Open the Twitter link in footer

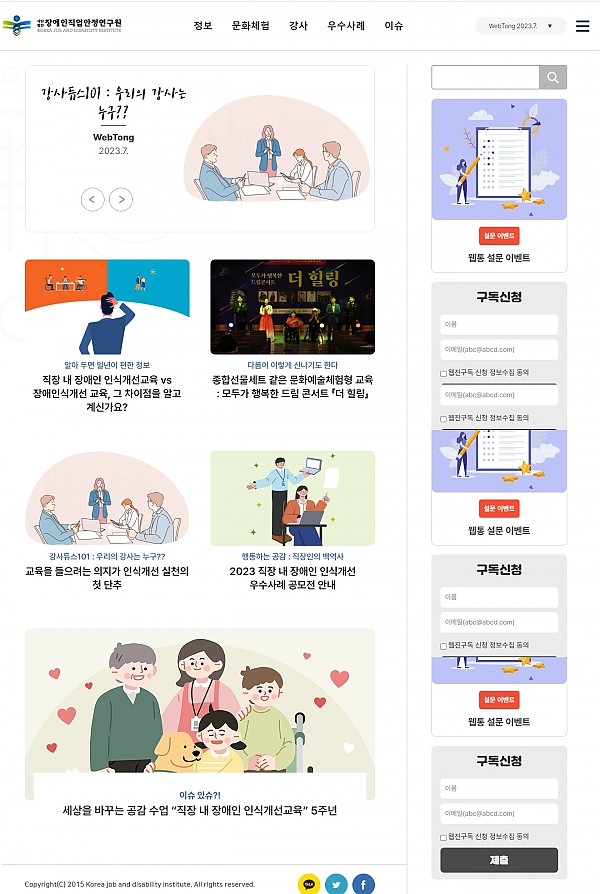click(x=336, y=884)
